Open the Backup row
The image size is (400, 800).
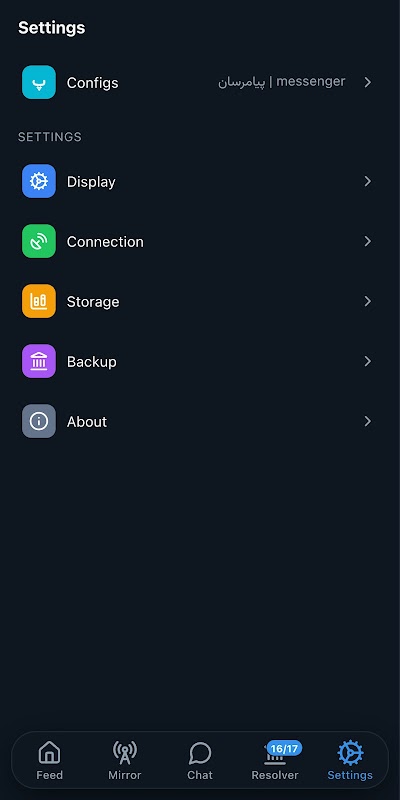tap(200, 361)
